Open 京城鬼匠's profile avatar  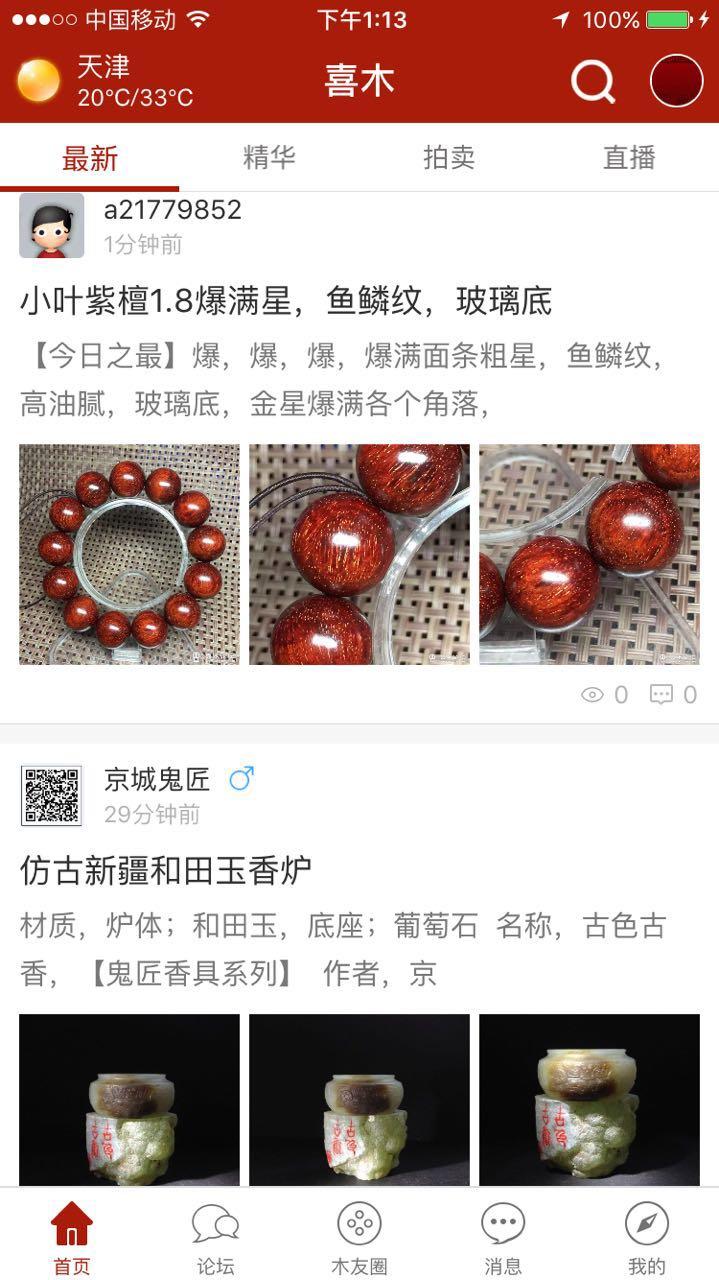click(x=51, y=796)
